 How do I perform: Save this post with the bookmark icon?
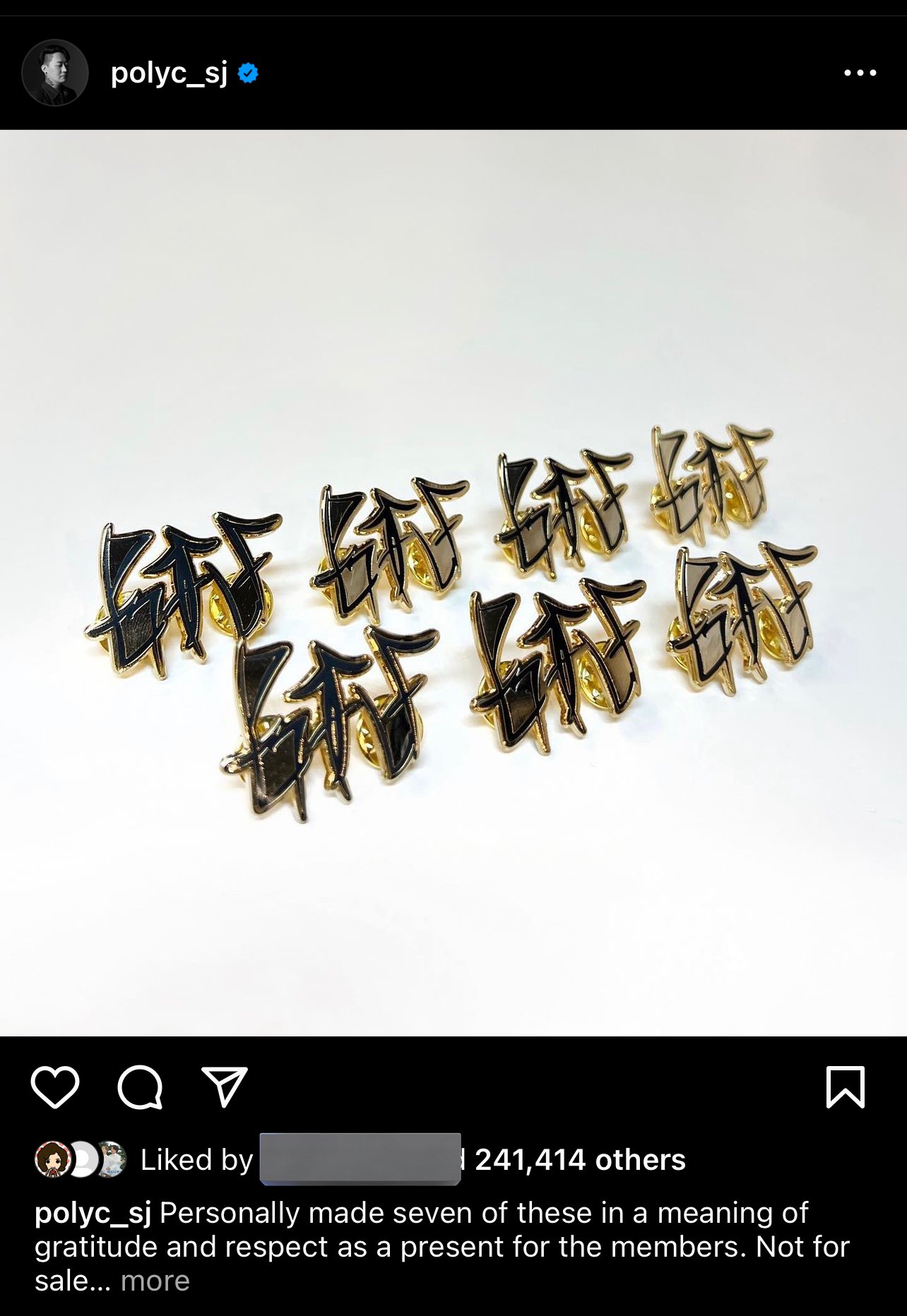click(x=845, y=1087)
